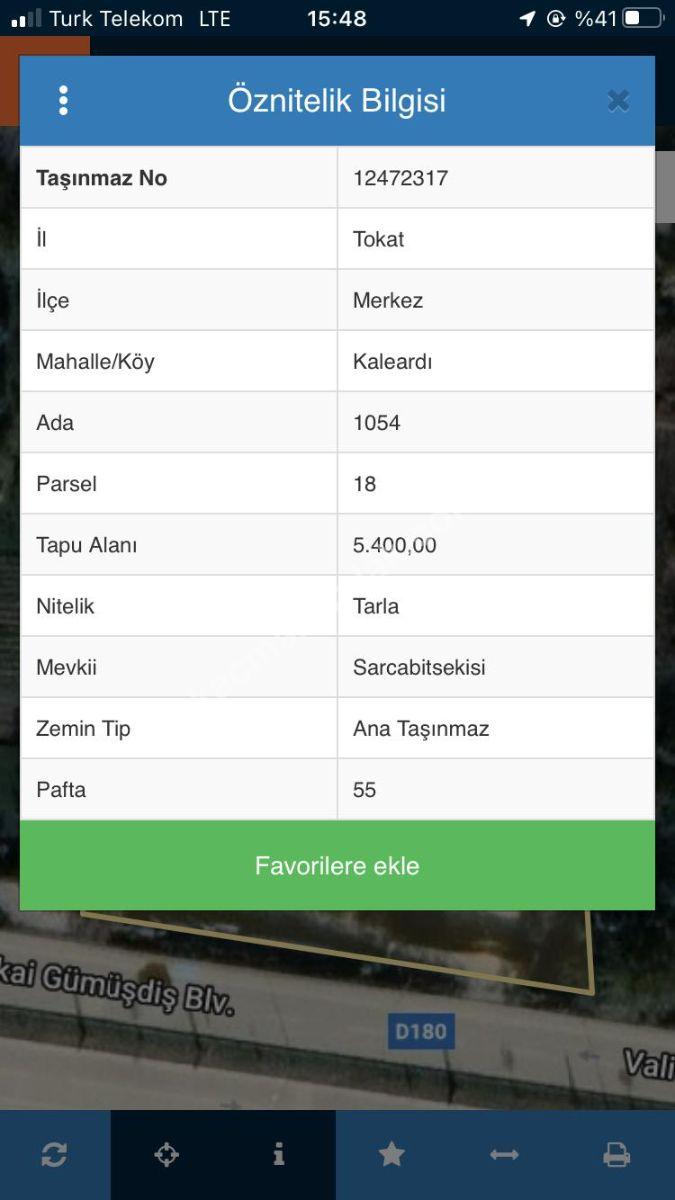Tap the info tool in bottom toolbar
This screenshot has width=675, height=1200.
point(279,1155)
